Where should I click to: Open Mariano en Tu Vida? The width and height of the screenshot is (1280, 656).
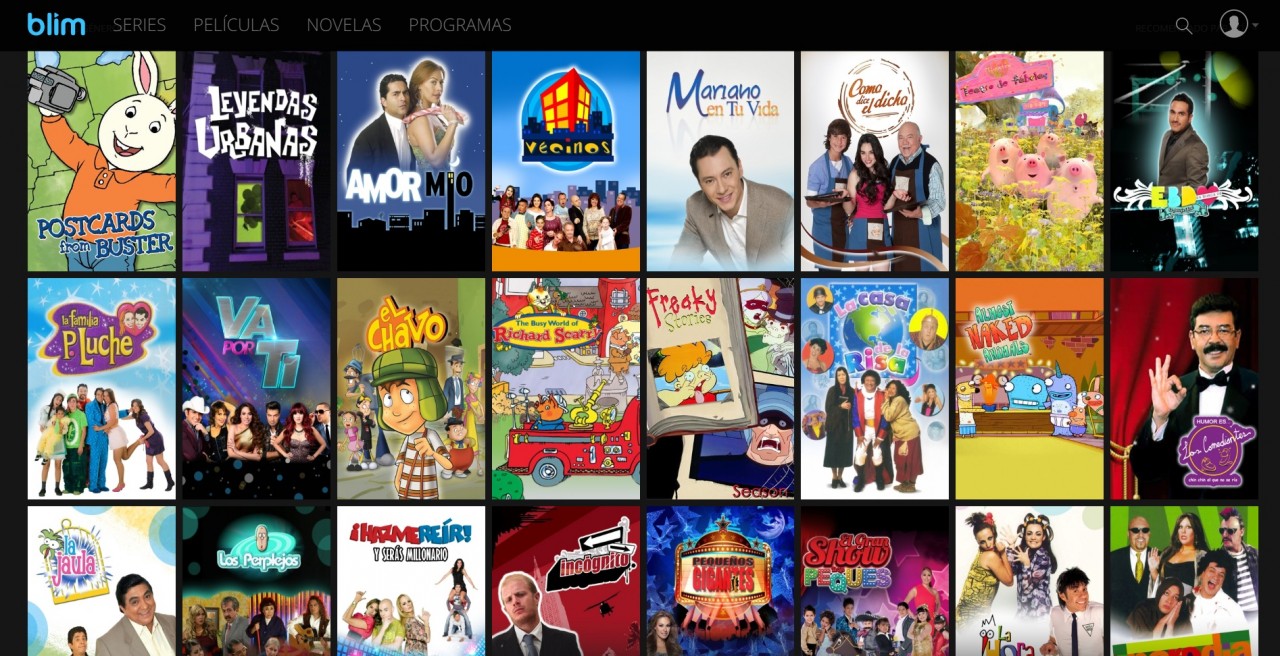tap(720, 161)
